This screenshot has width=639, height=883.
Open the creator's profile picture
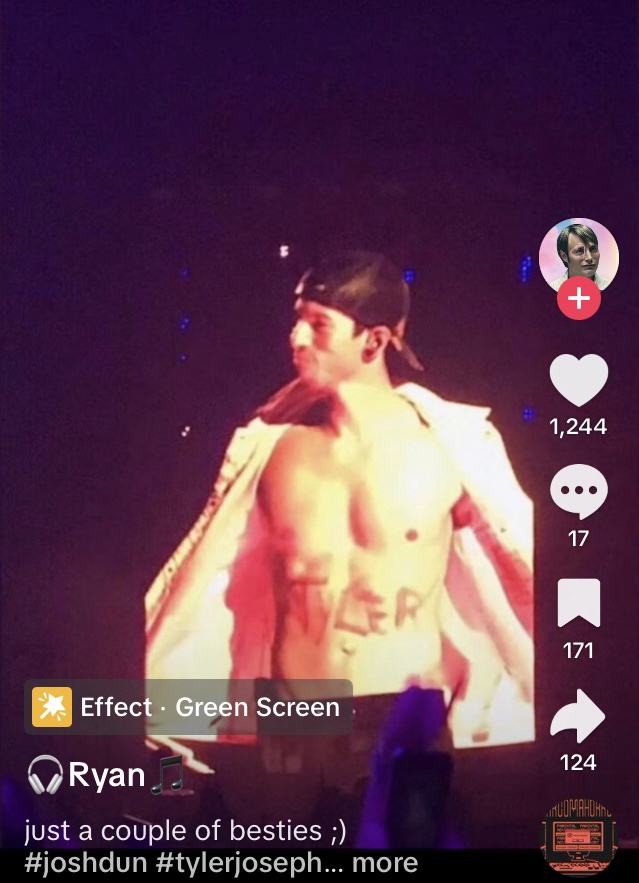pyautogui.click(x=578, y=254)
